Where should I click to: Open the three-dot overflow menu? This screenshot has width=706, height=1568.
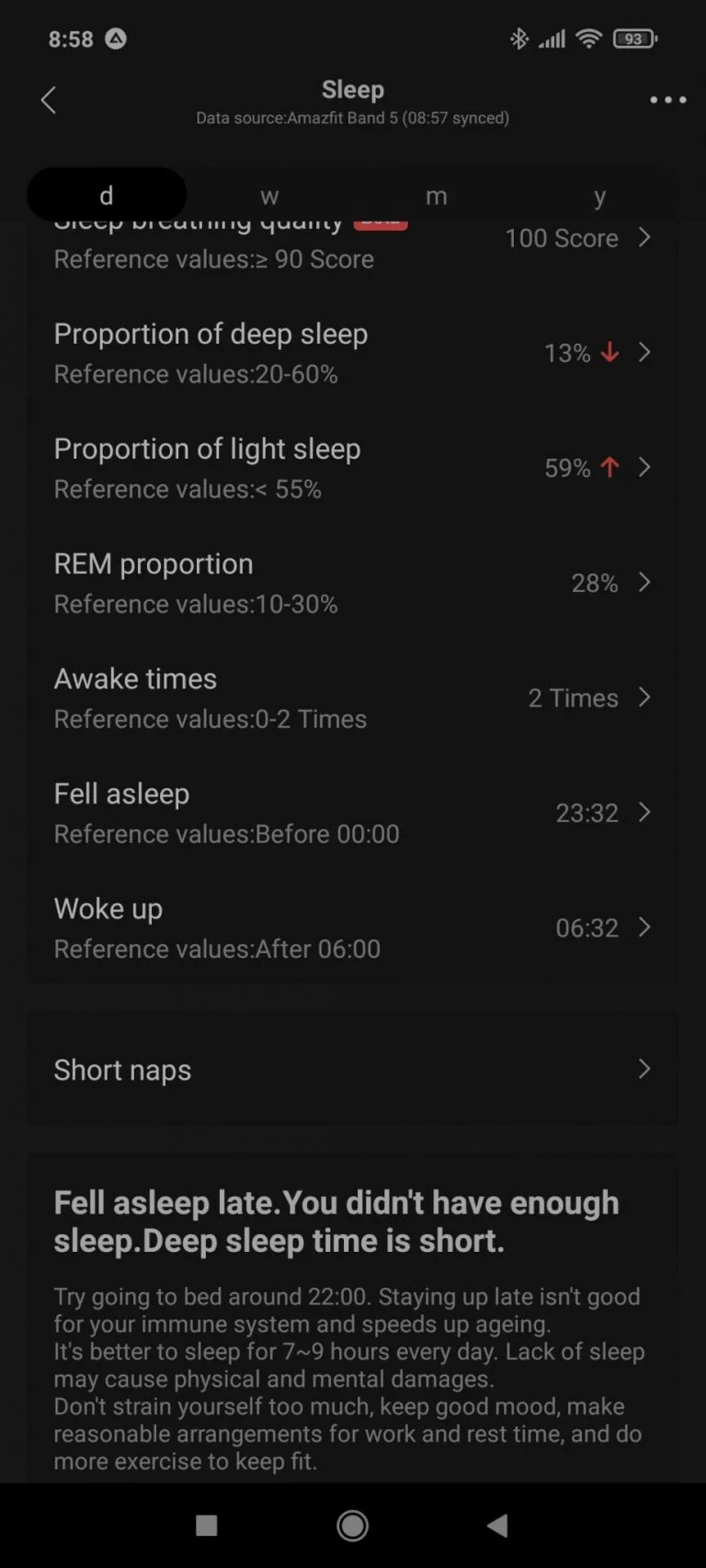[x=666, y=100]
